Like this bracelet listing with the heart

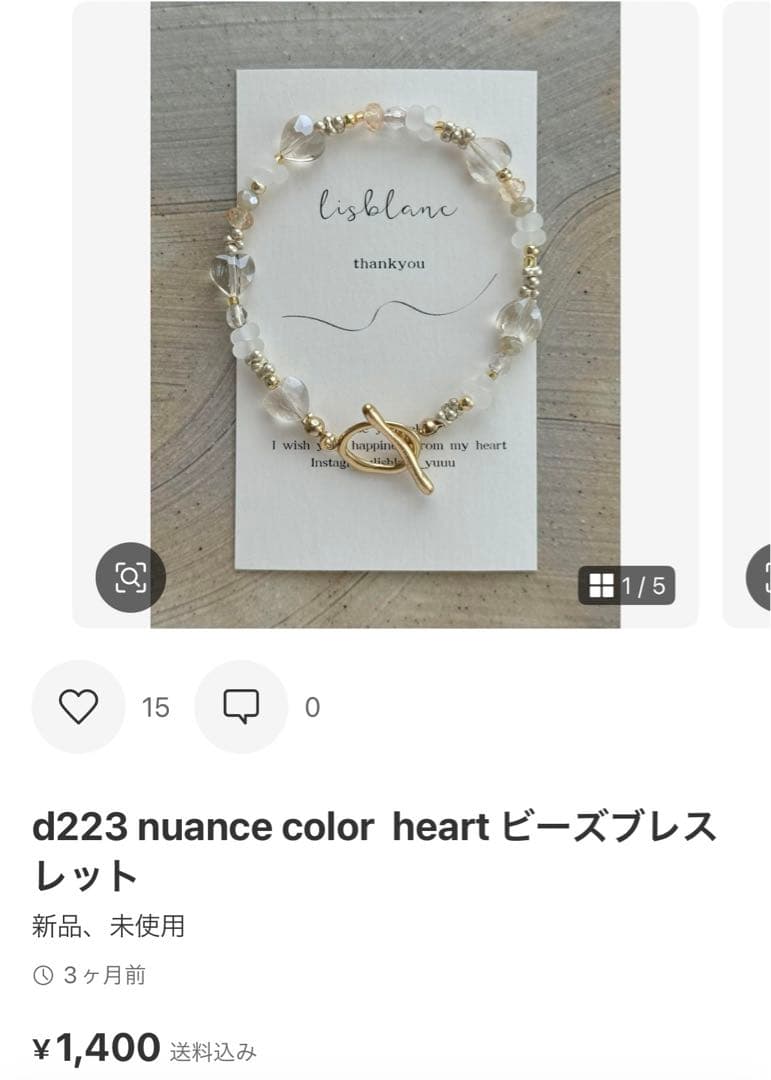pos(78,707)
